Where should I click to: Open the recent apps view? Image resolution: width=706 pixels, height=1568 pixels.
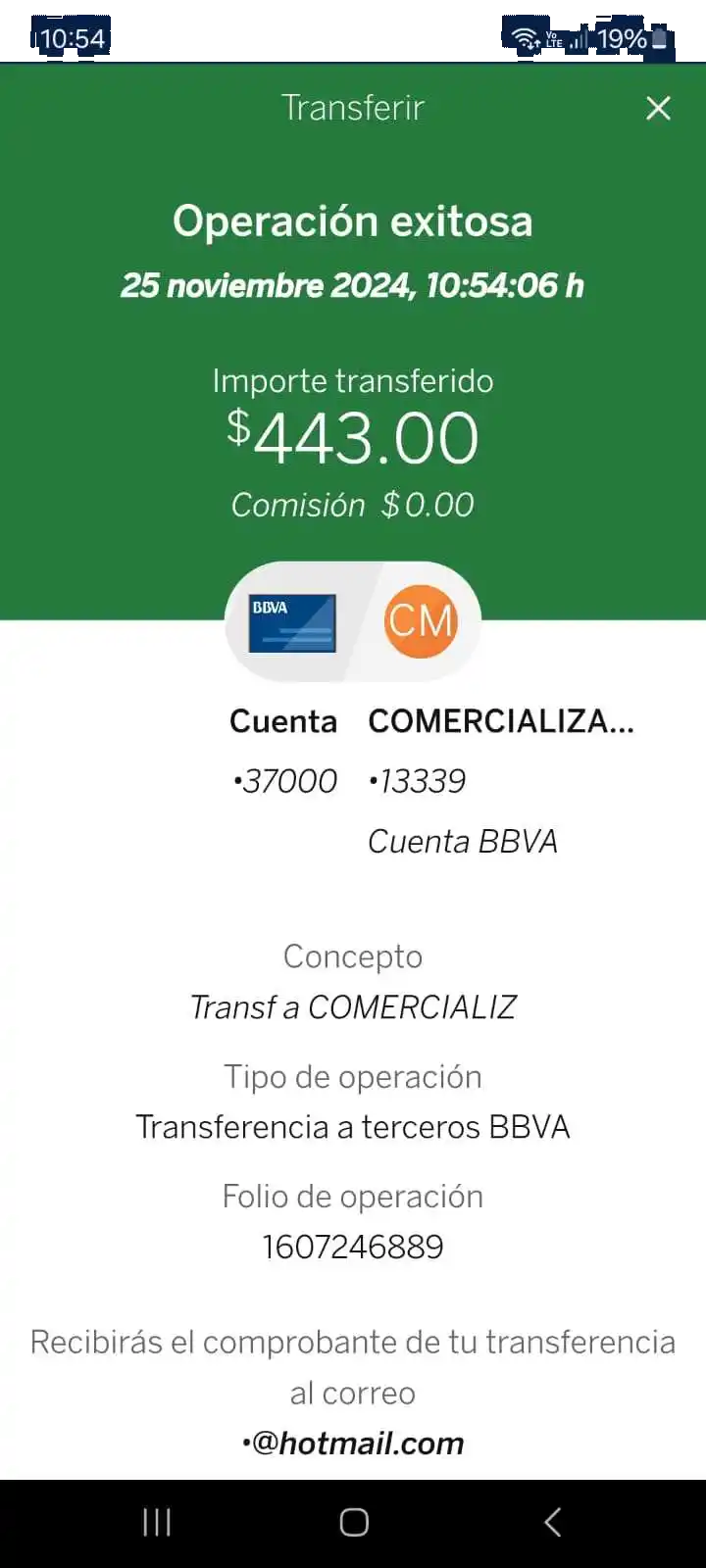pos(157,1522)
